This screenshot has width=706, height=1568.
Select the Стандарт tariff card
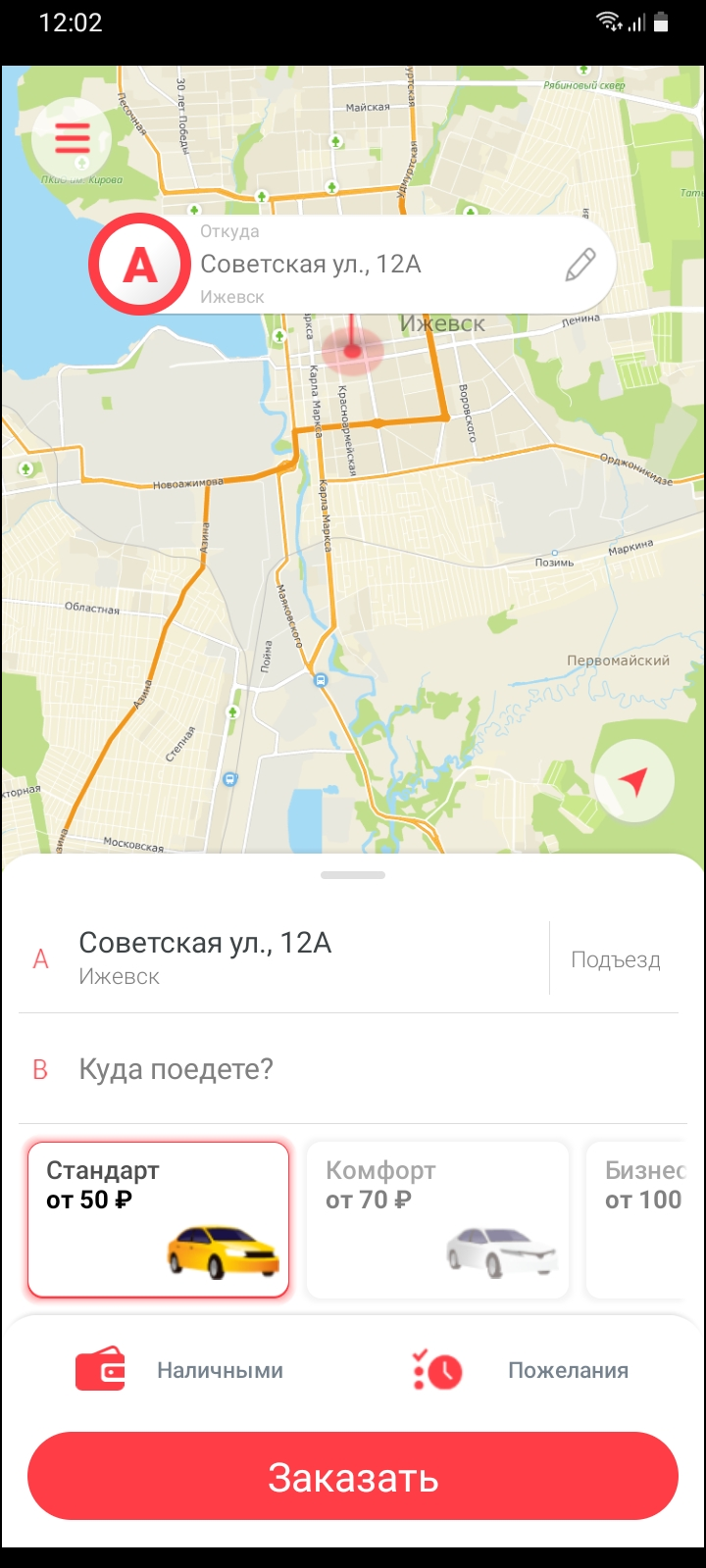tap(159, 1220)
